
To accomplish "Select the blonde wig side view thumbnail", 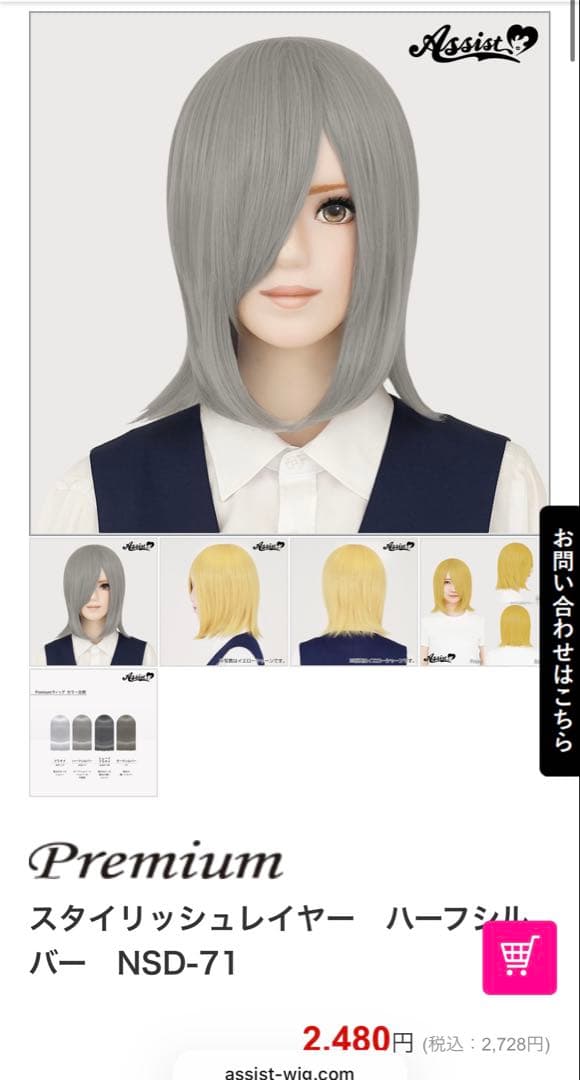I will 224,602.
